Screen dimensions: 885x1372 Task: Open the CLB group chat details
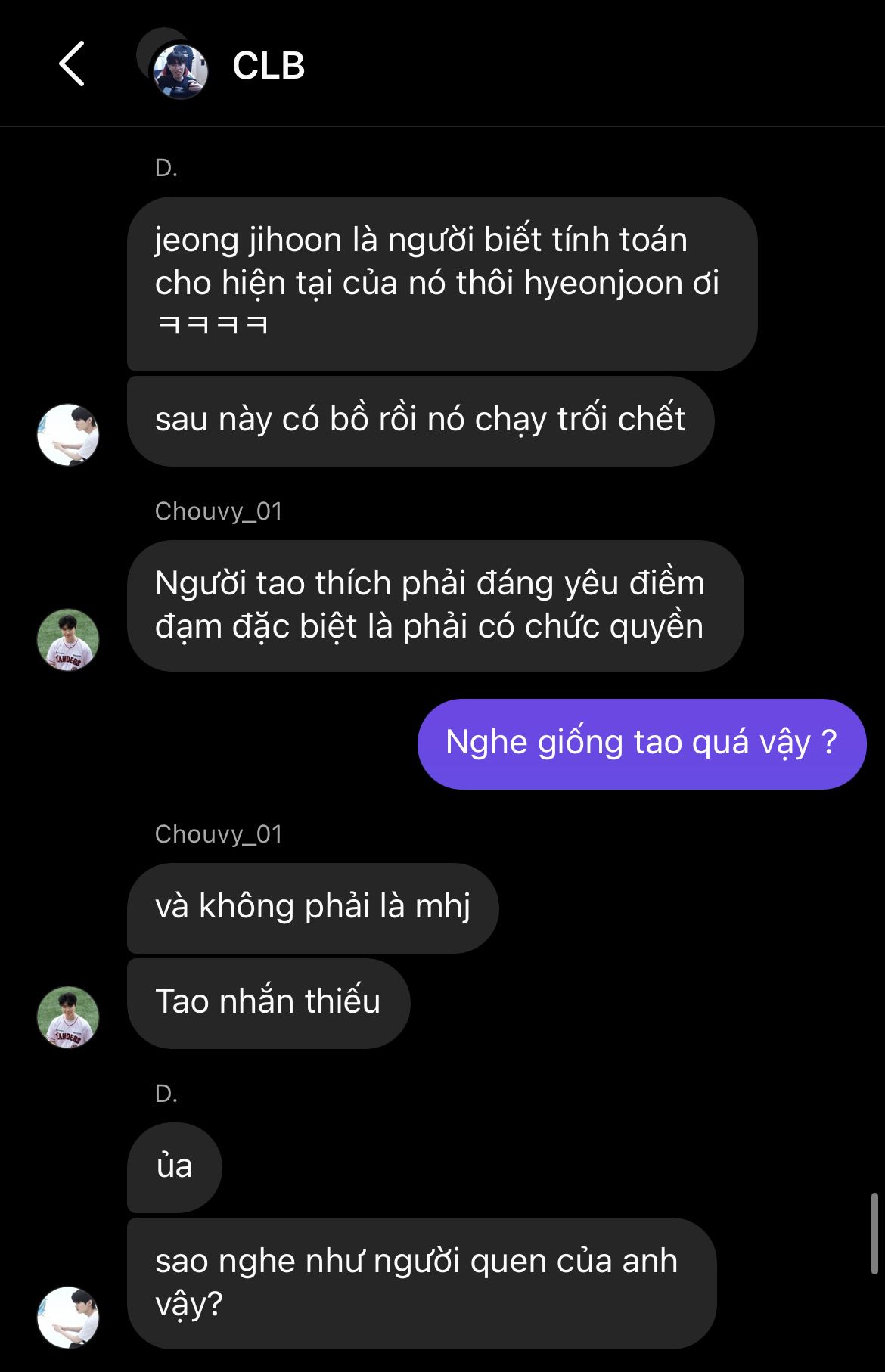coord(268,66)
